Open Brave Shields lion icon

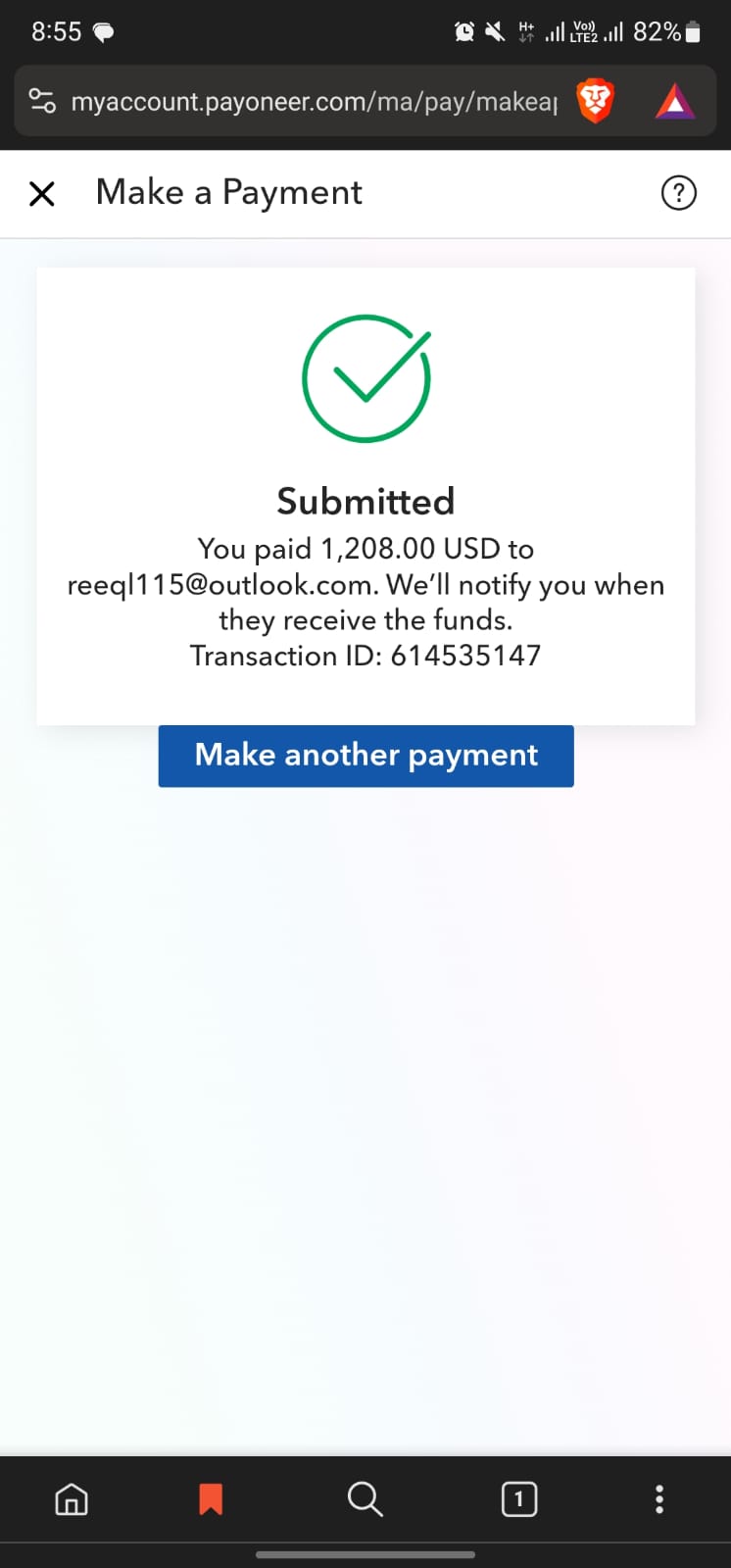pyautogui.click(x=595, y=101)
